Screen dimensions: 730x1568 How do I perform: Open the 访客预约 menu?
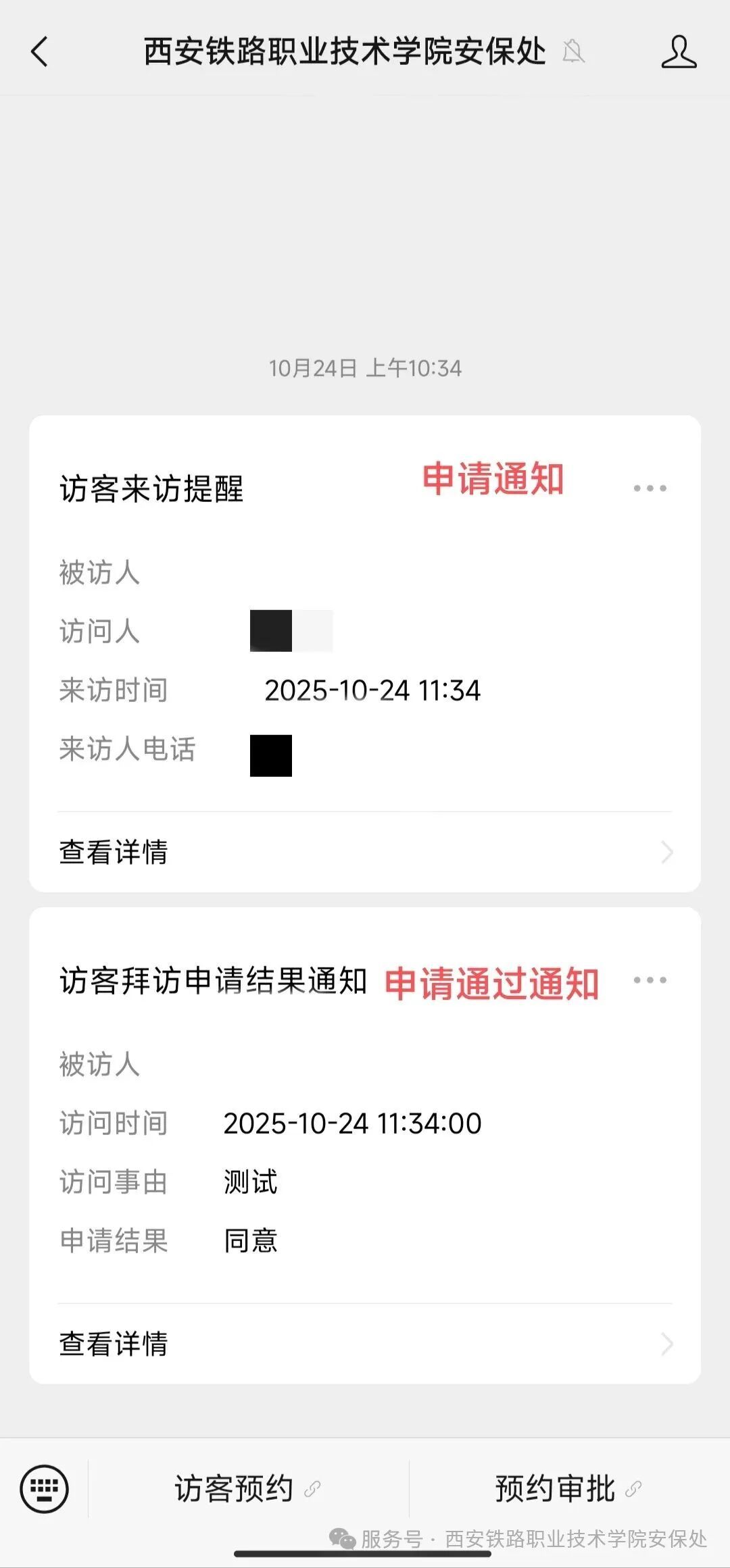(247, 1489)
